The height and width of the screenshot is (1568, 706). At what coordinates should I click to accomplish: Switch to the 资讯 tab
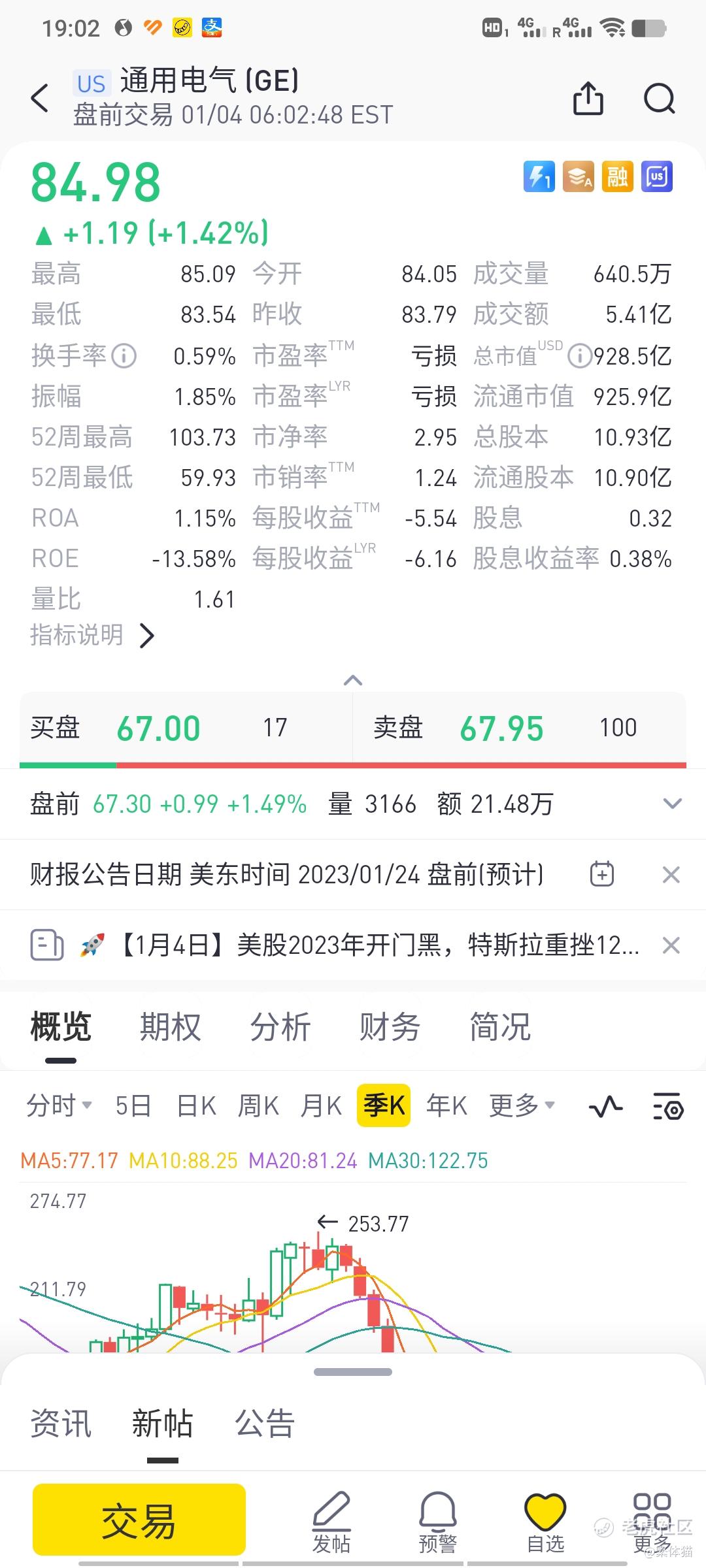tap(61, 1424)
